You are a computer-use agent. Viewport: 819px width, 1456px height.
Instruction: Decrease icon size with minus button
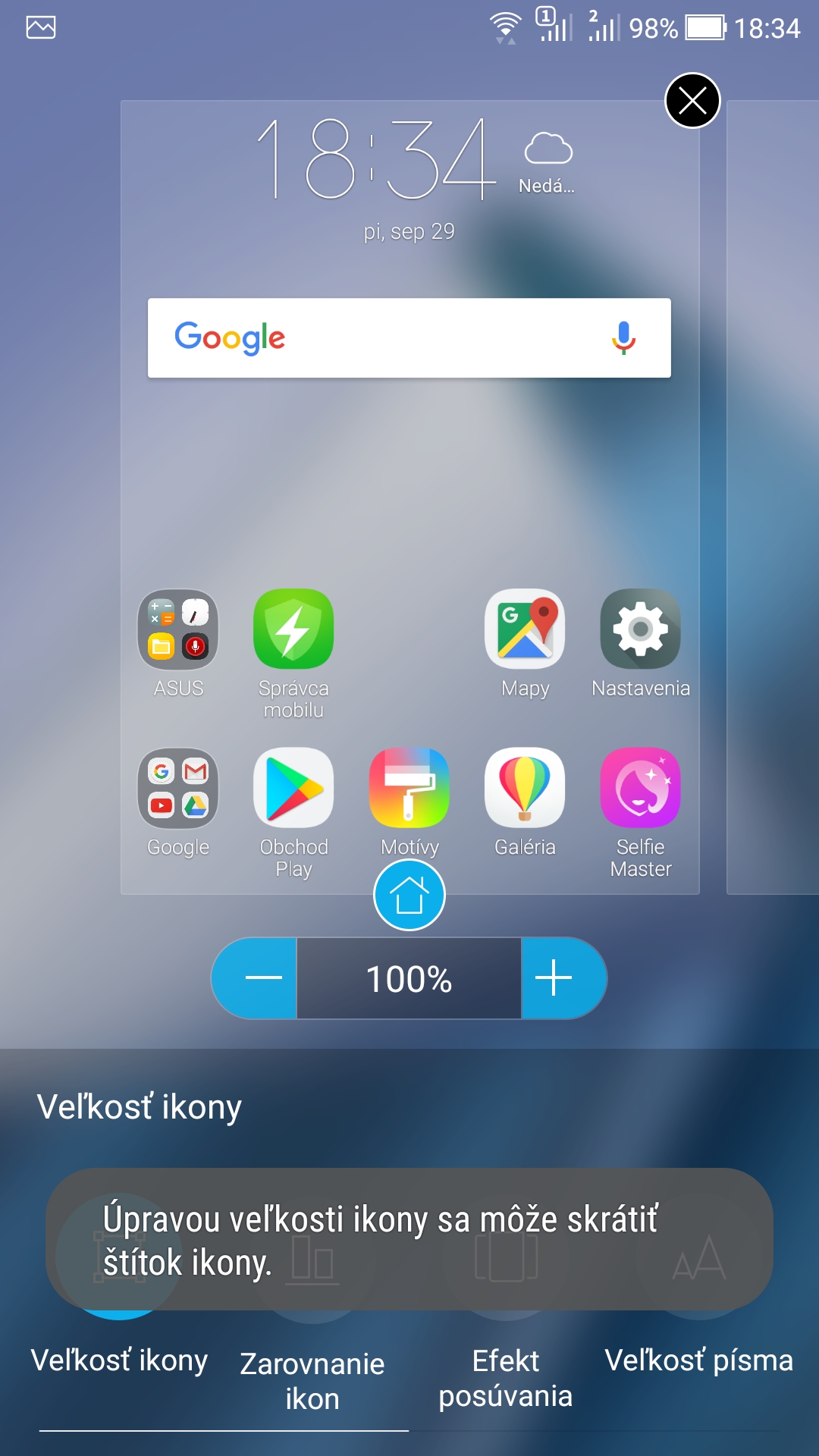pos(255,978)
